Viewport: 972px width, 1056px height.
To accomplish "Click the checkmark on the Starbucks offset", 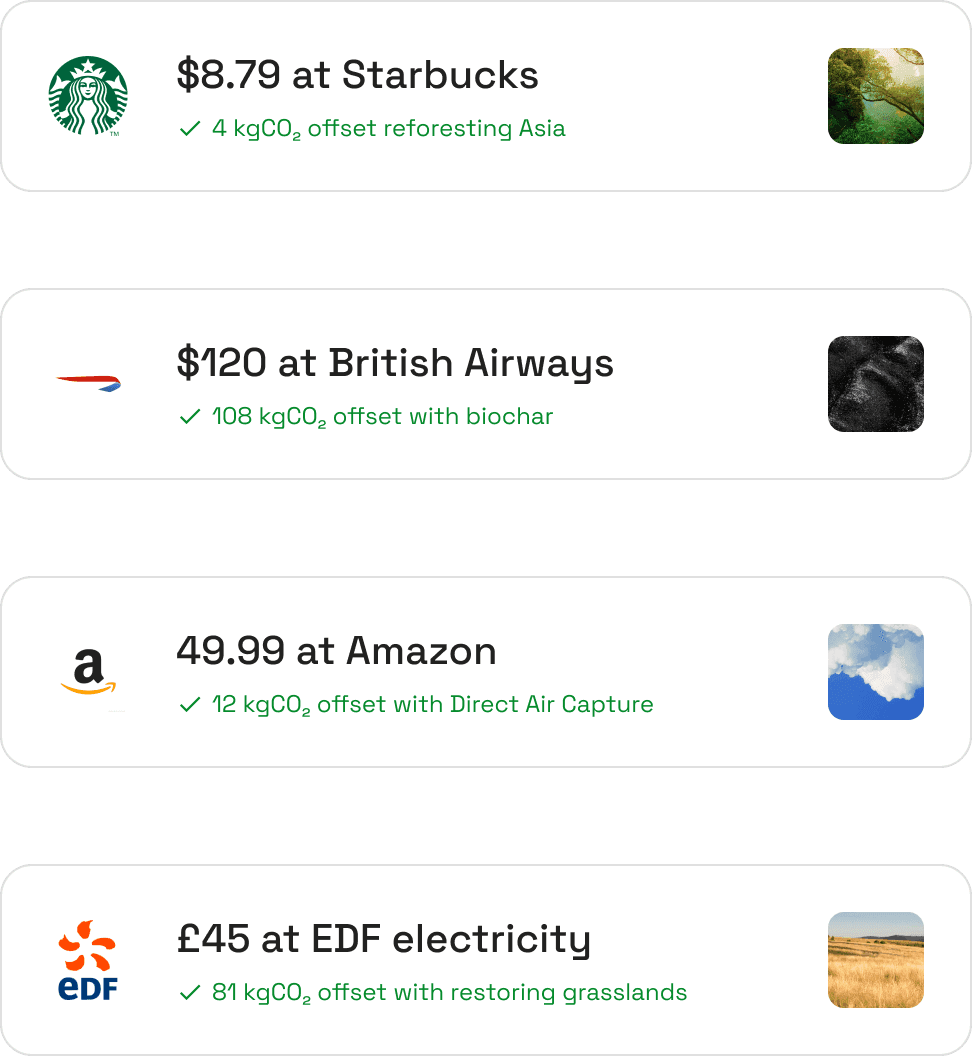I will 188,129.
